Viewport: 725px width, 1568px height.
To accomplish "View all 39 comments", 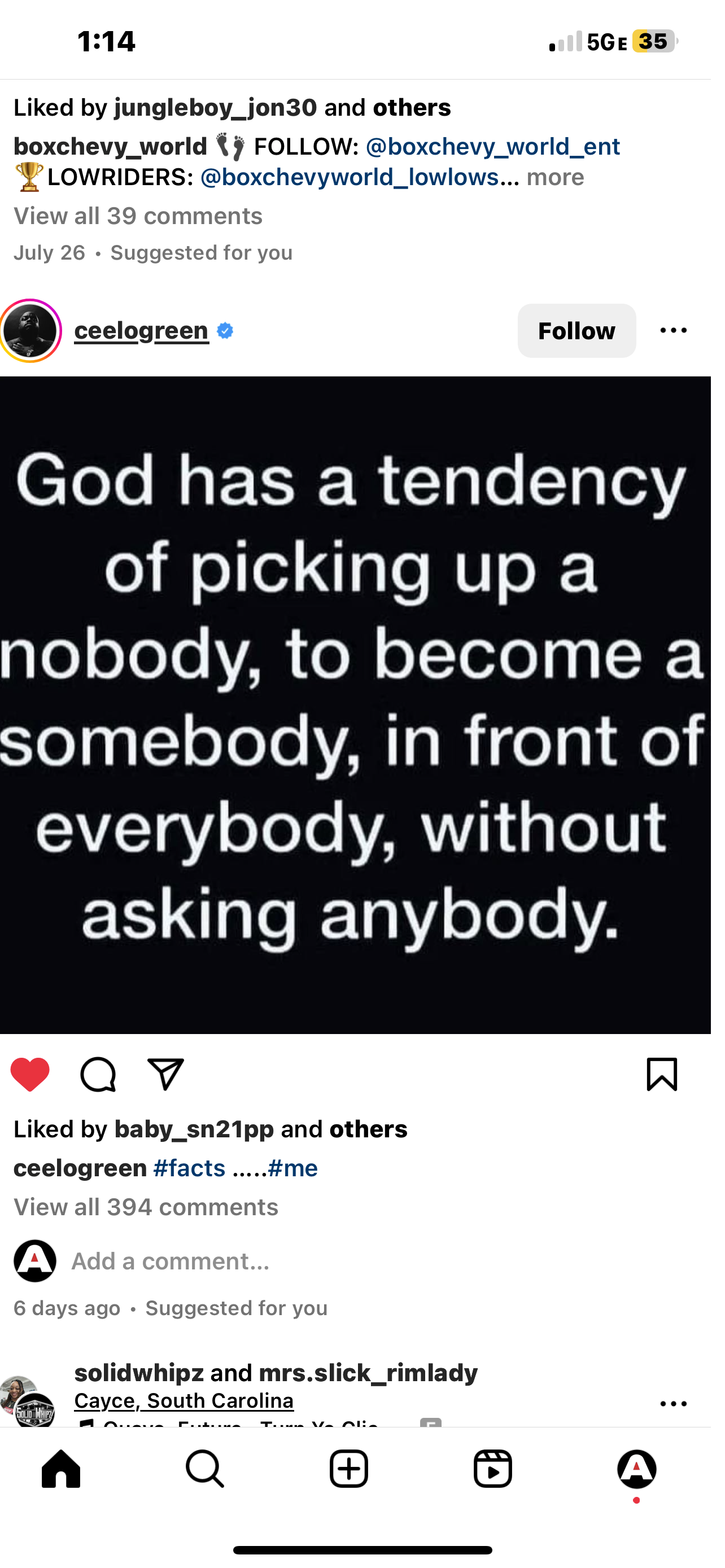I will pos(138,216).
